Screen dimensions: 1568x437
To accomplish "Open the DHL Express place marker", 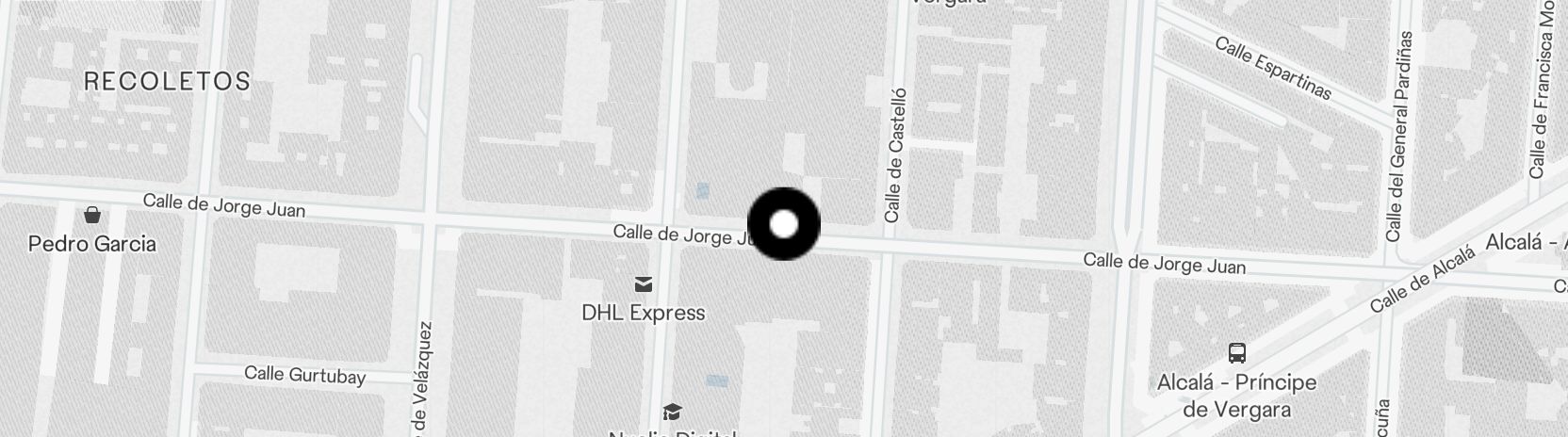I will click(644, 283).
